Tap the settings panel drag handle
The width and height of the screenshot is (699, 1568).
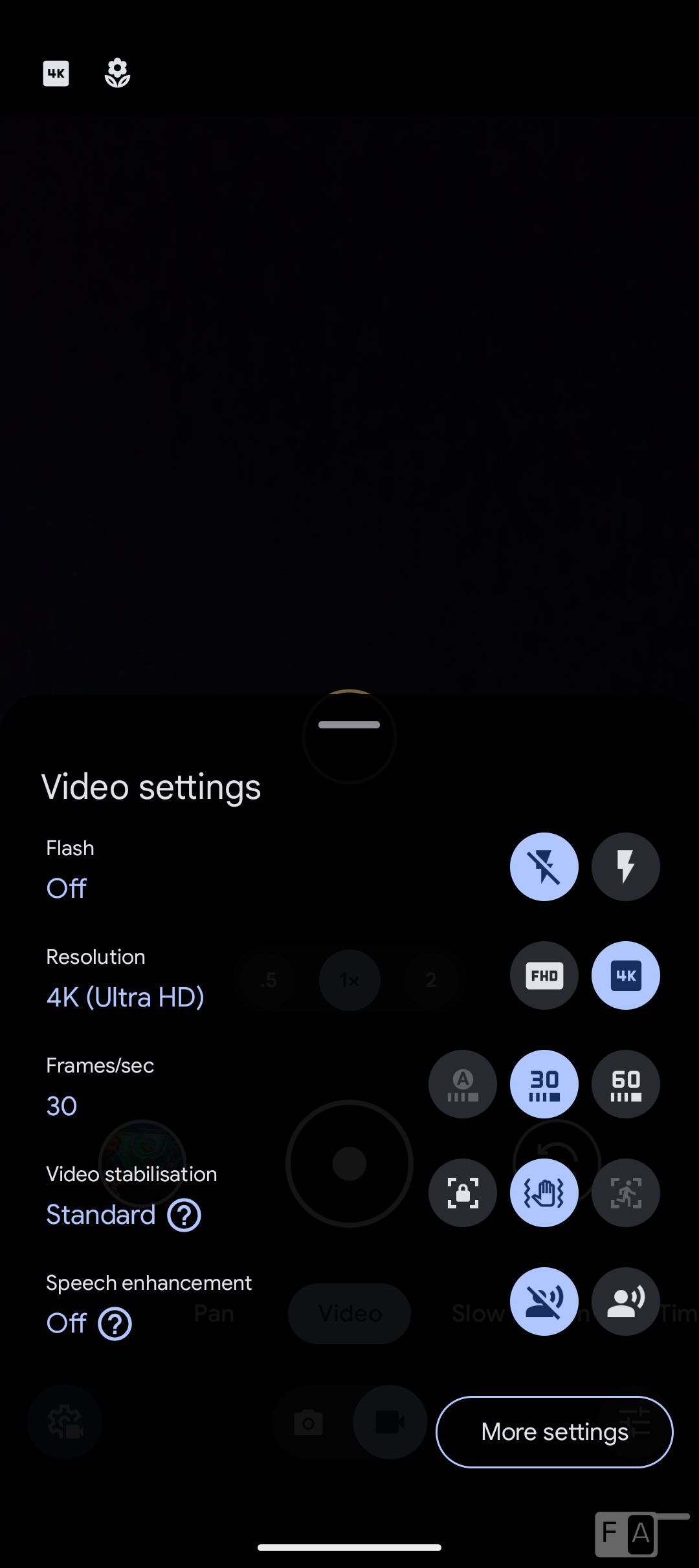[349, 724]
